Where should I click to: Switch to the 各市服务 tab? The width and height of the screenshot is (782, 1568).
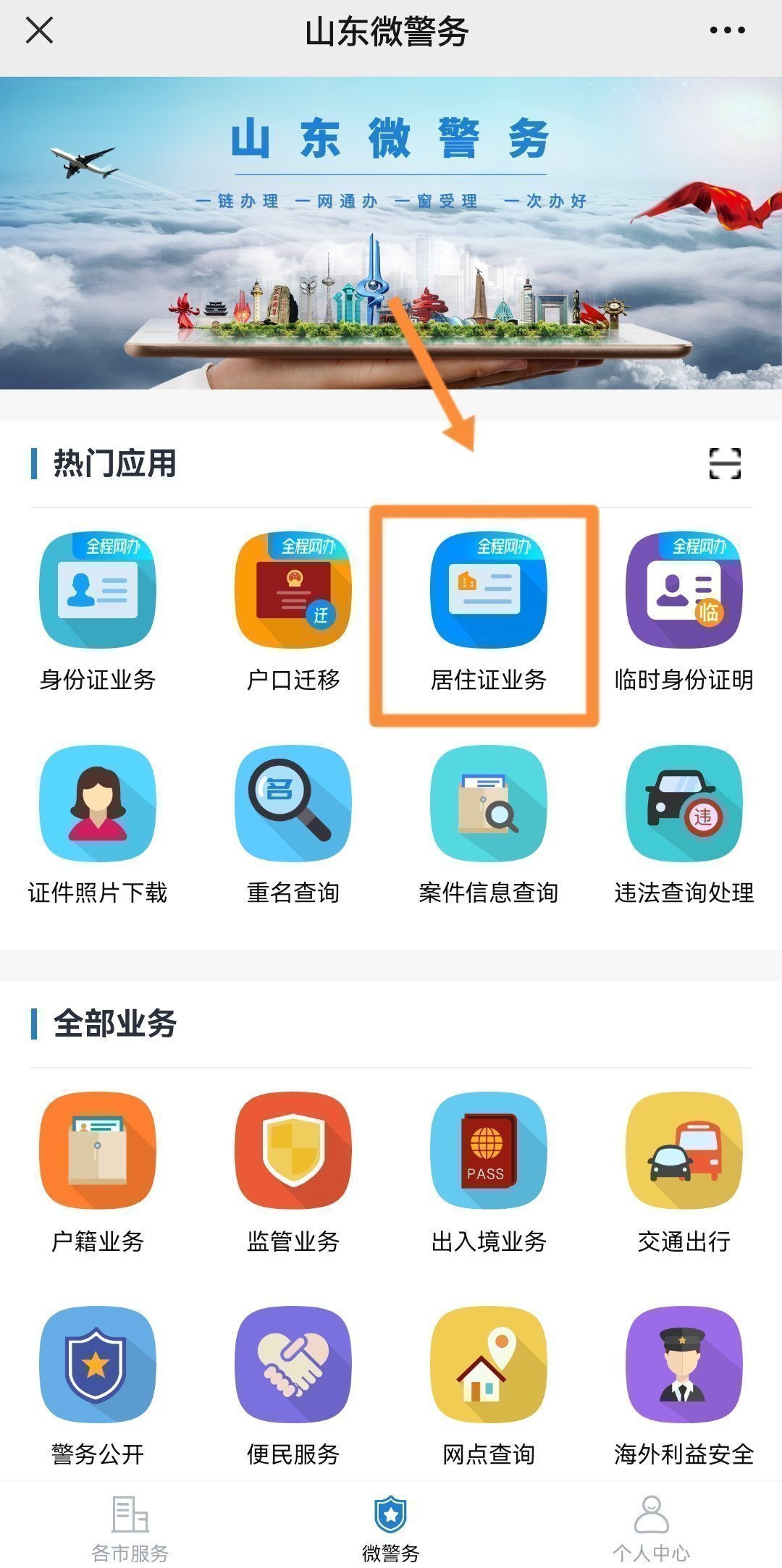(130, 1527)
